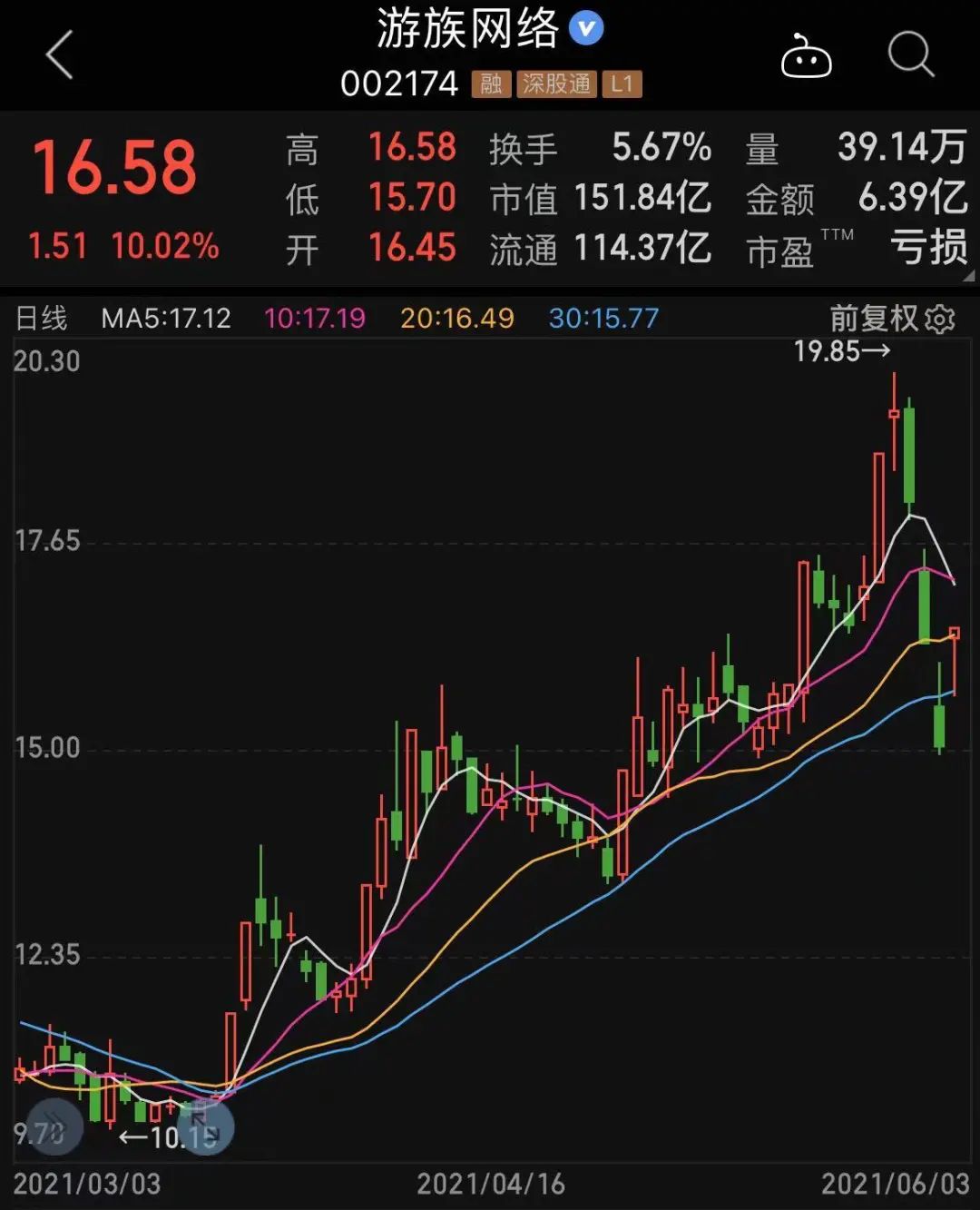Open the robot assistant icon

pos(806,56)
